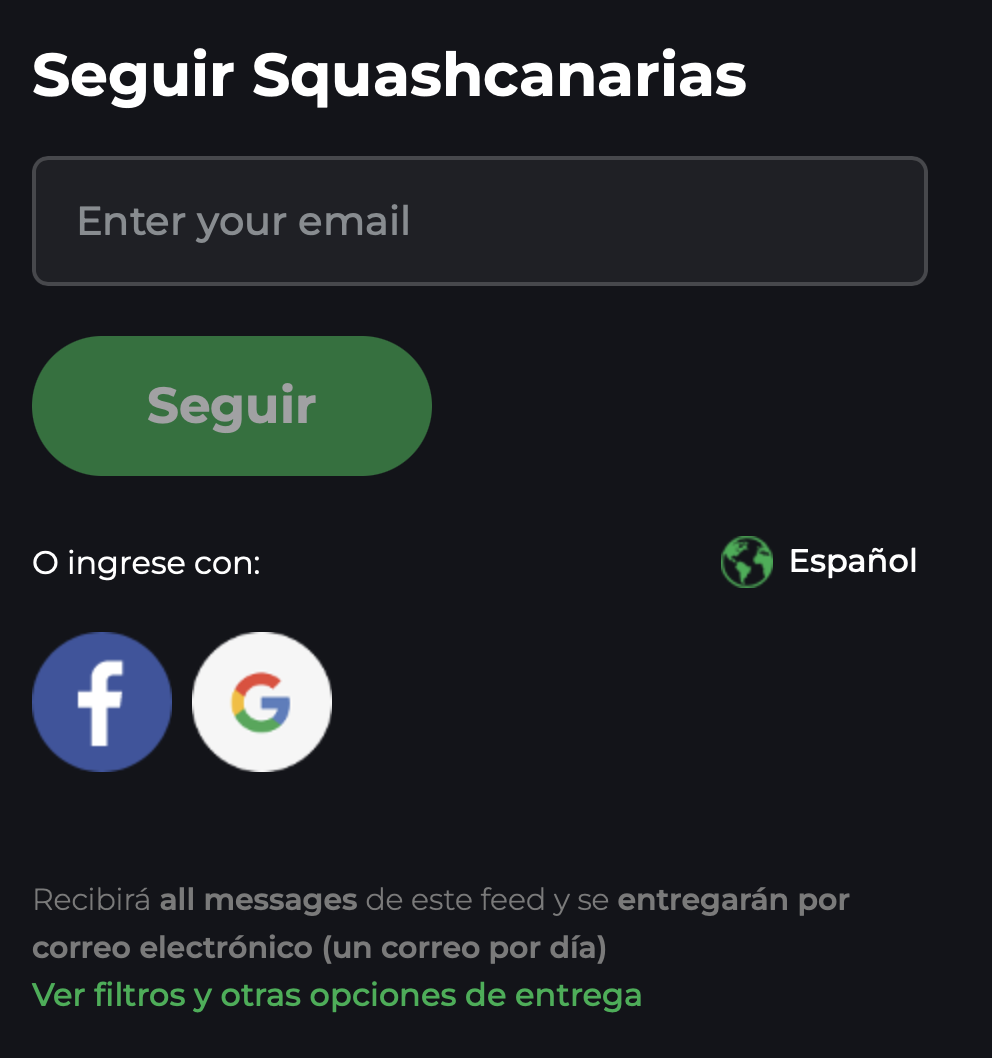
Task: Focus the Enter your email field
Action: click(x=479, y=221)
